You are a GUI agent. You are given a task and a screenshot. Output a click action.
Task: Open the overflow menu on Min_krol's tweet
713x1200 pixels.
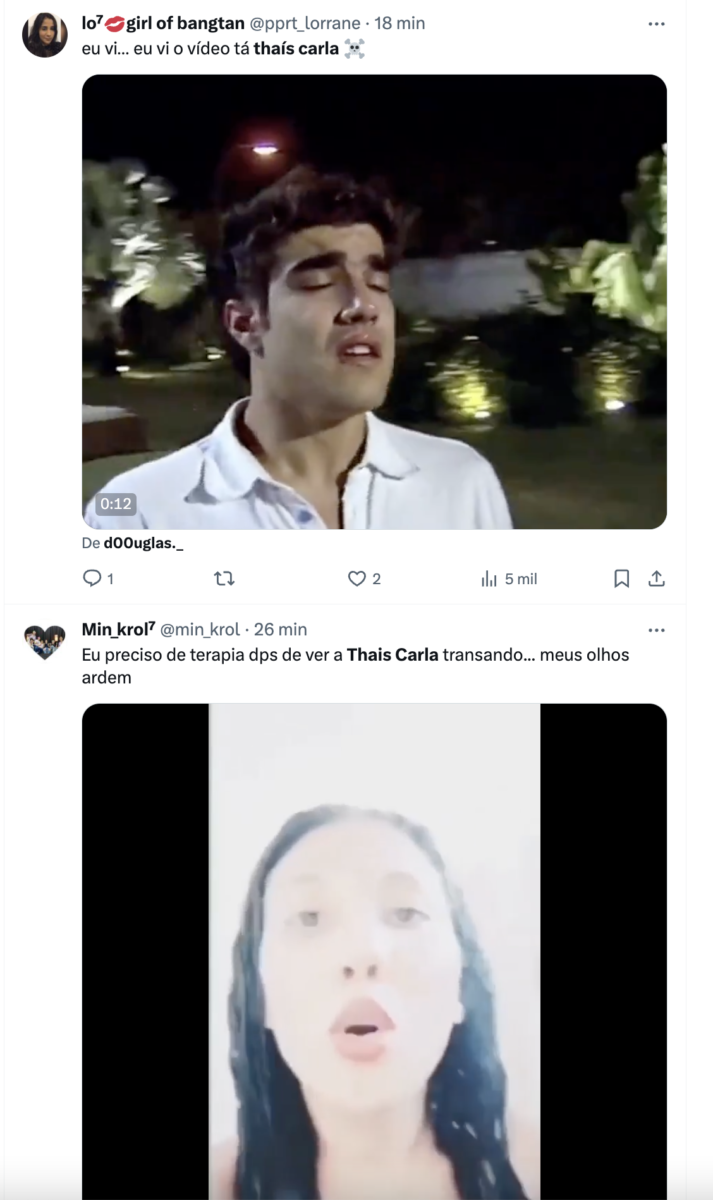(x=656, y=630)
